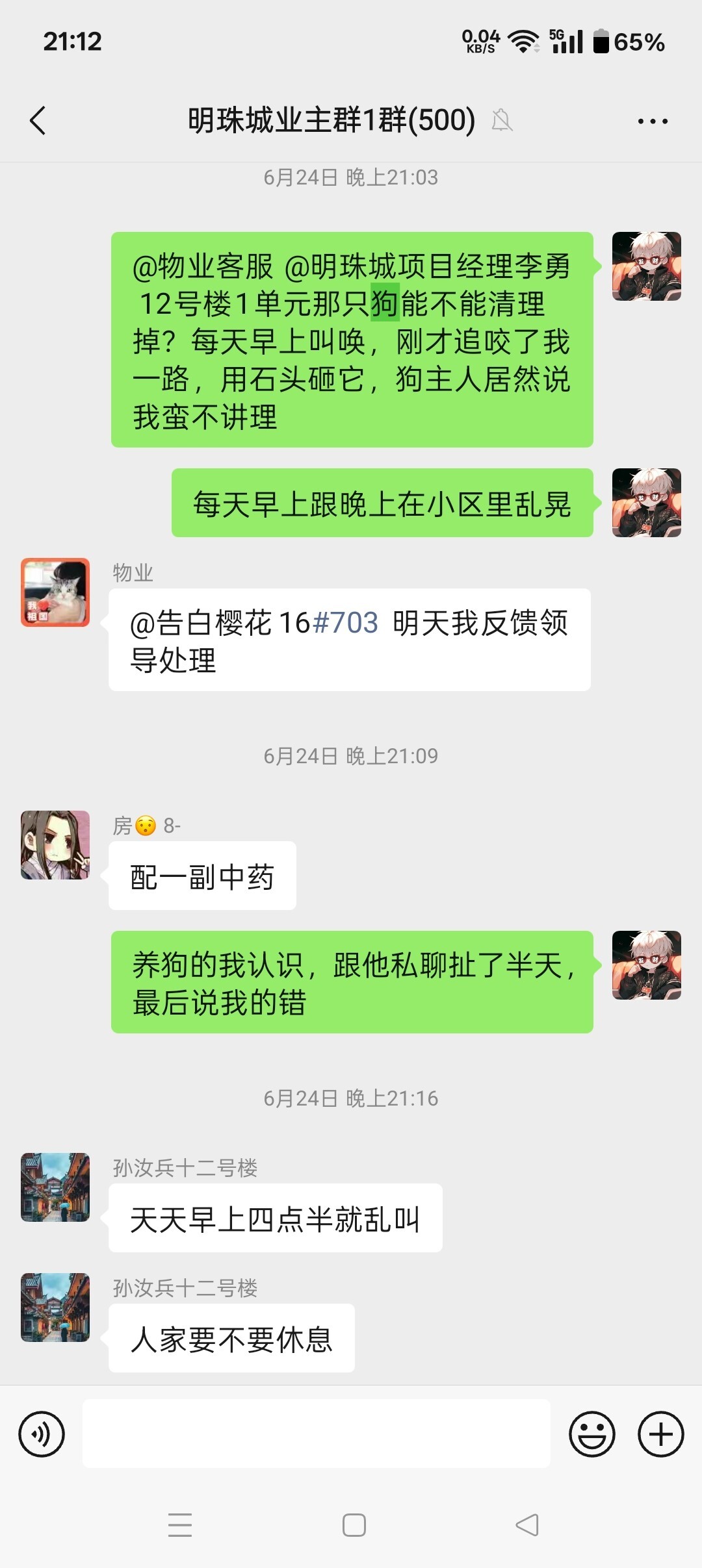Focus the message text field

pyautogui.click(x=316, y=1434)
